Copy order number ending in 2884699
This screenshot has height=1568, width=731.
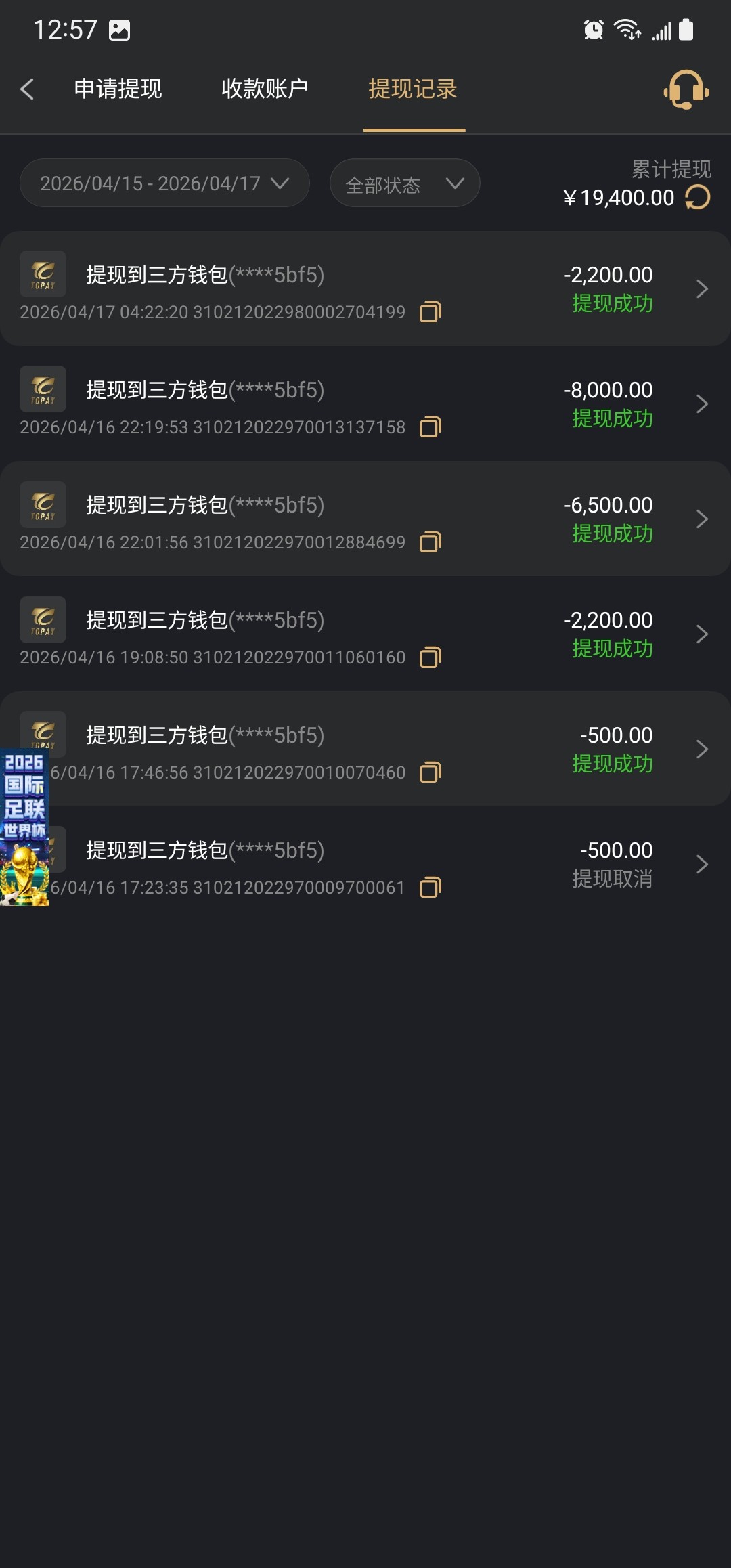(x=430, y=542)
